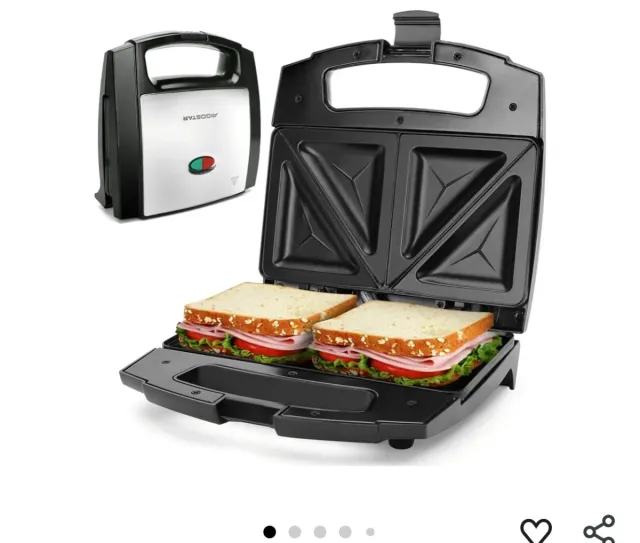Share this product listing
This screenshot has height=543, width=640.
pyautogui.click(x=599, y=529)
